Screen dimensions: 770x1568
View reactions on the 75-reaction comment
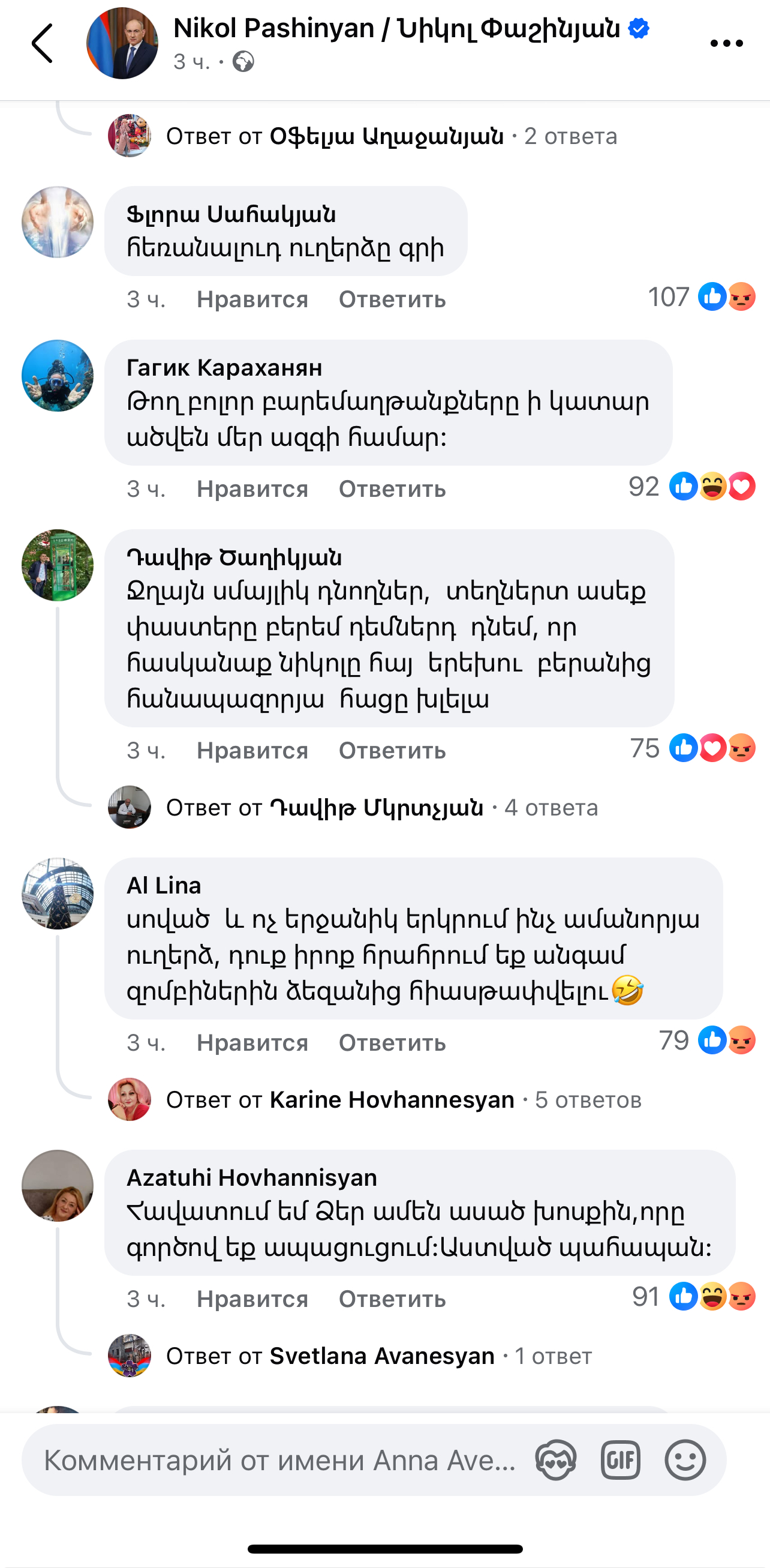693,748
